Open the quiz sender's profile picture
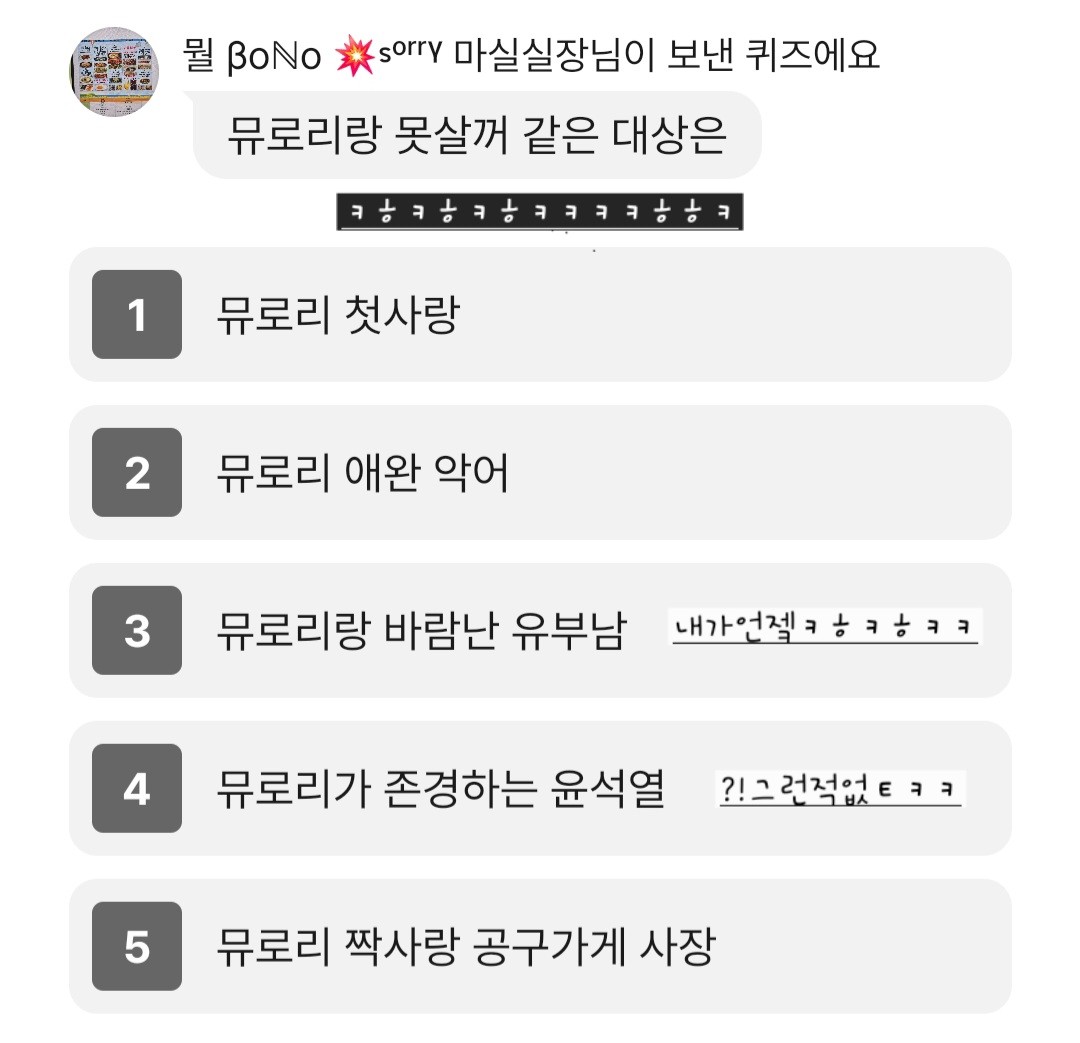 click(115, 73)
